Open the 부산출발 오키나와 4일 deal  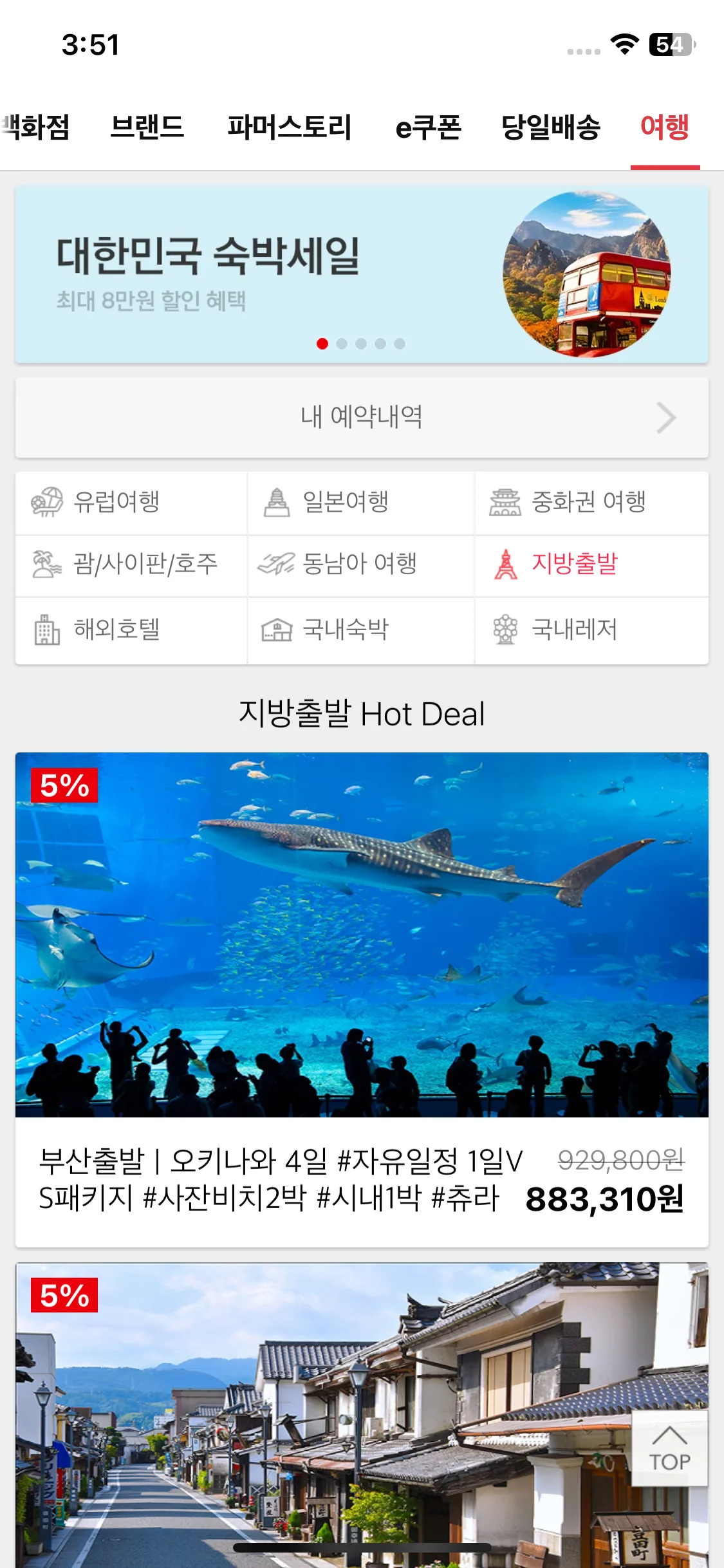click(362, 998)
